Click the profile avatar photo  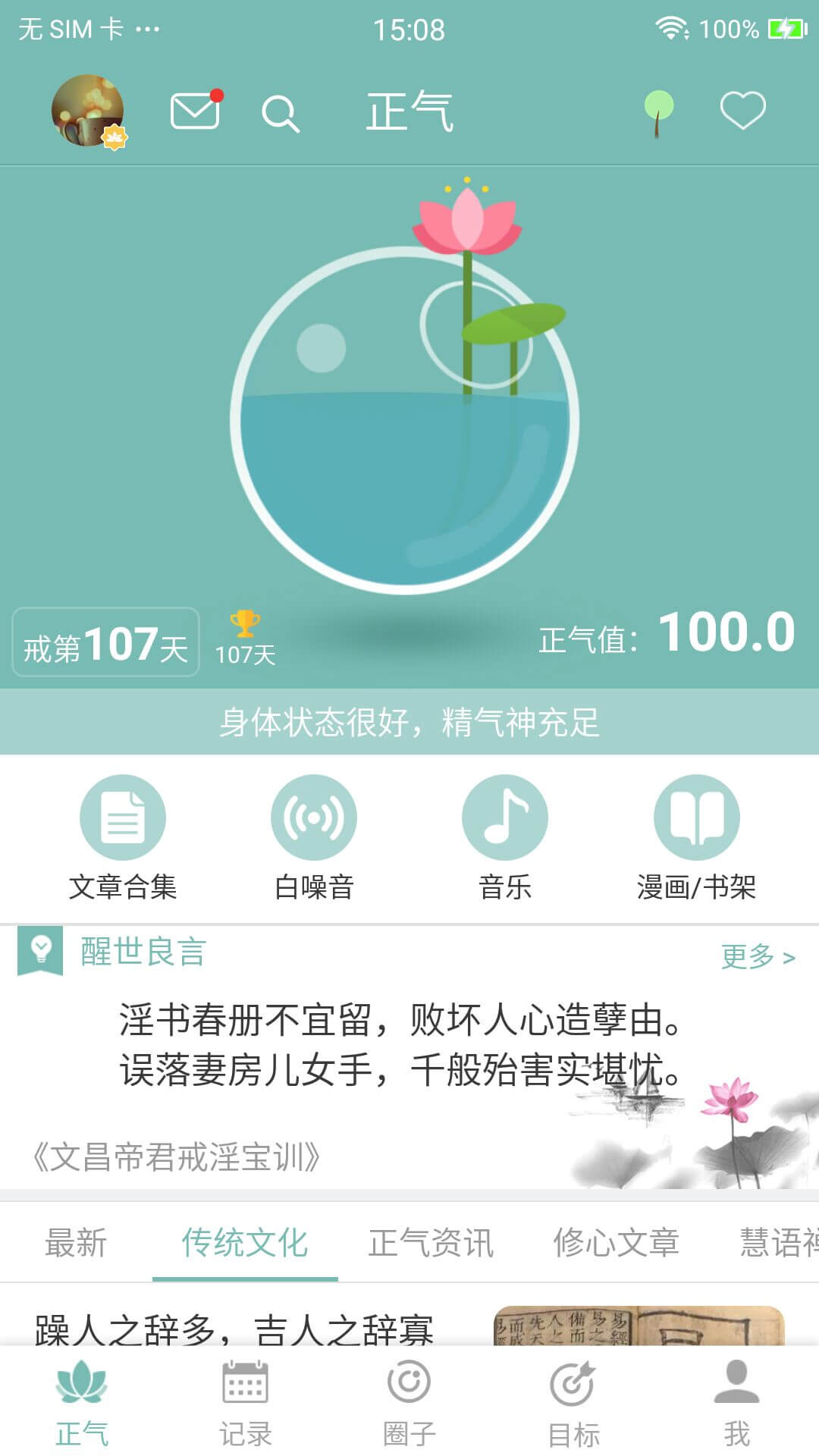tap(86, 111)
